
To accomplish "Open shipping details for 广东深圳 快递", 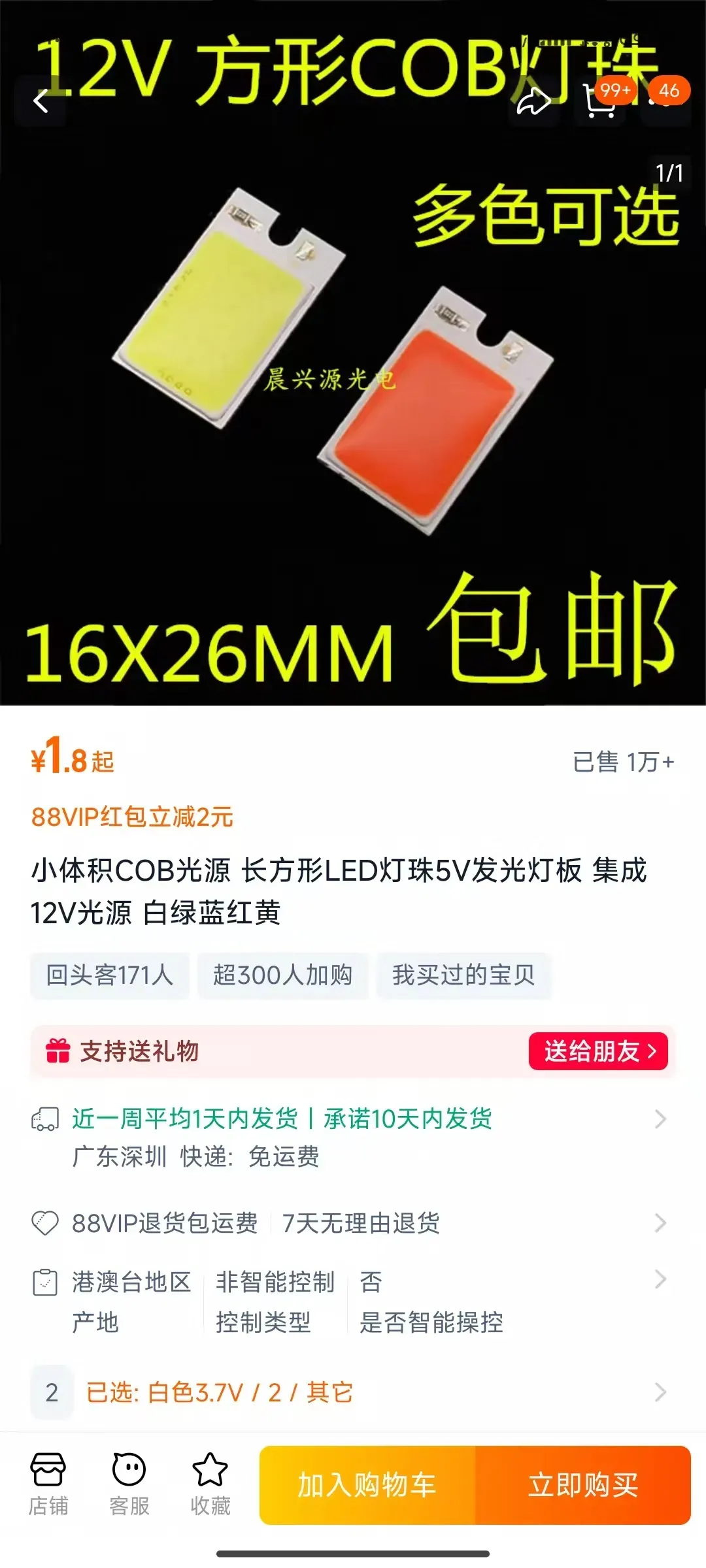I will [x=353, y=1137].
